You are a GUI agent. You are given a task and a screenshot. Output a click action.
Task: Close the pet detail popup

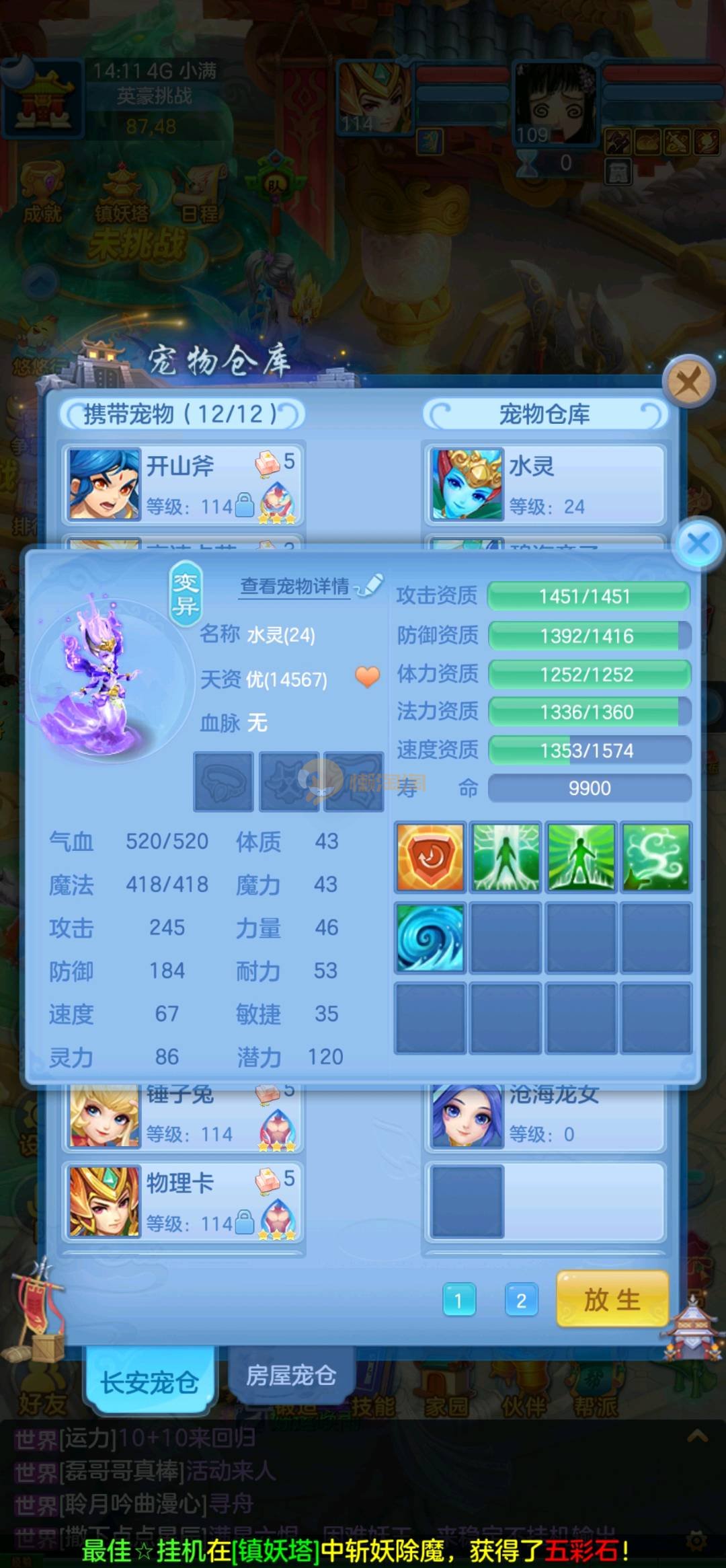click(x=698, y=544)
